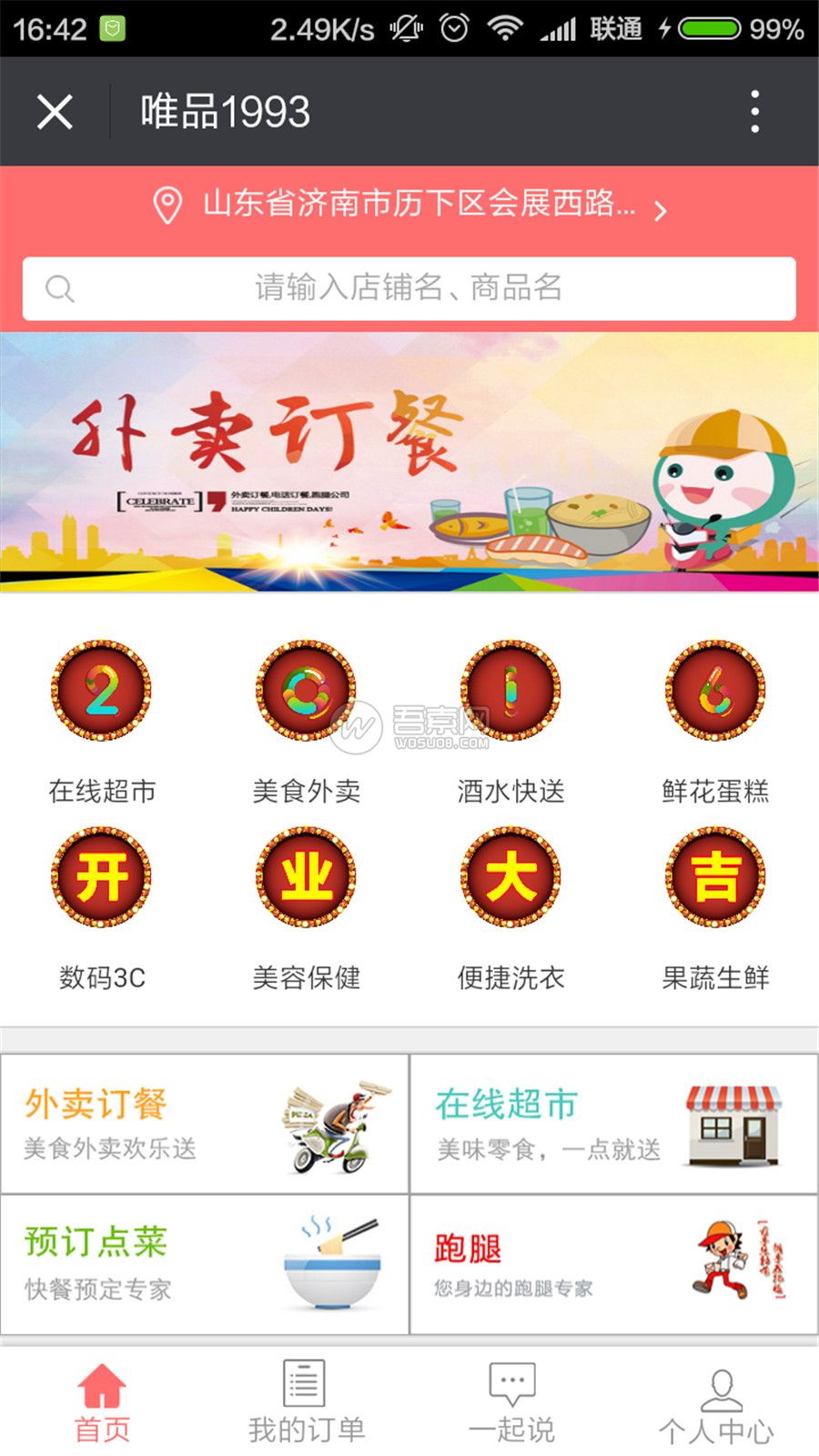Open the three-dot overflow menu
Viewport: 819px width, 1456px height.
pos(753,109)
